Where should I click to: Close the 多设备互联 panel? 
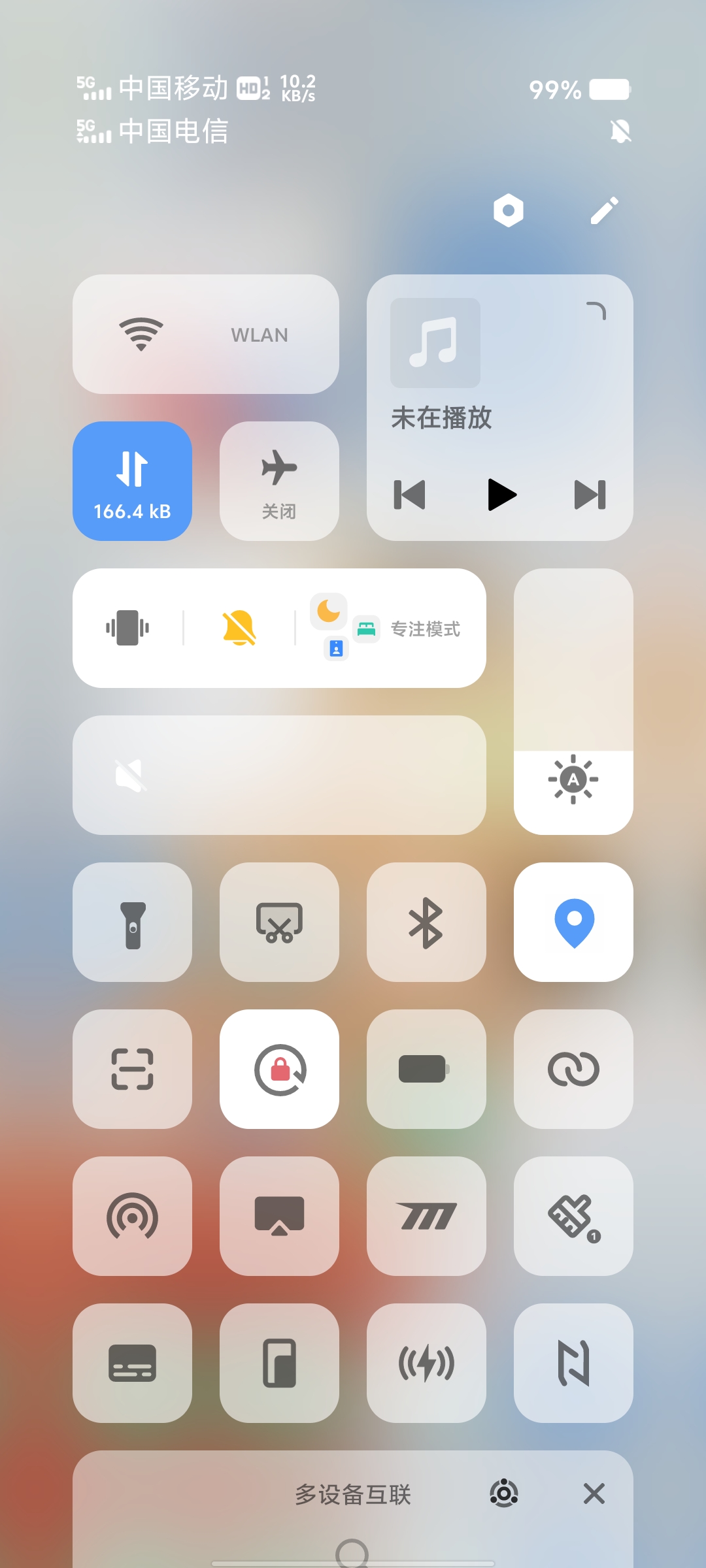coord(594,1494)
